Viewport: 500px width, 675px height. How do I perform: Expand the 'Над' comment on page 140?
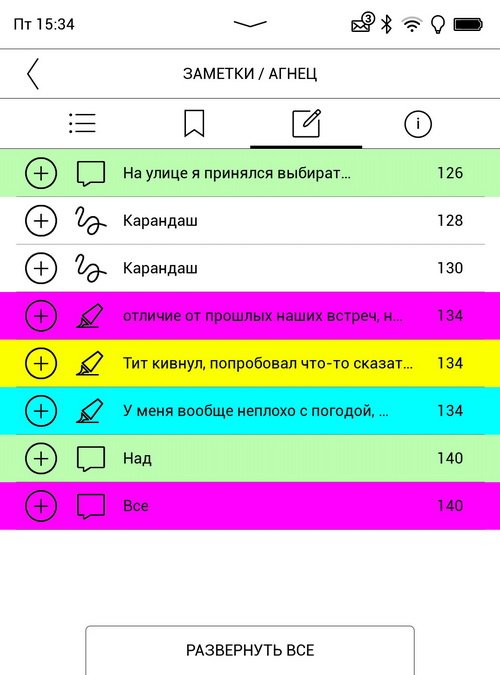41,458
